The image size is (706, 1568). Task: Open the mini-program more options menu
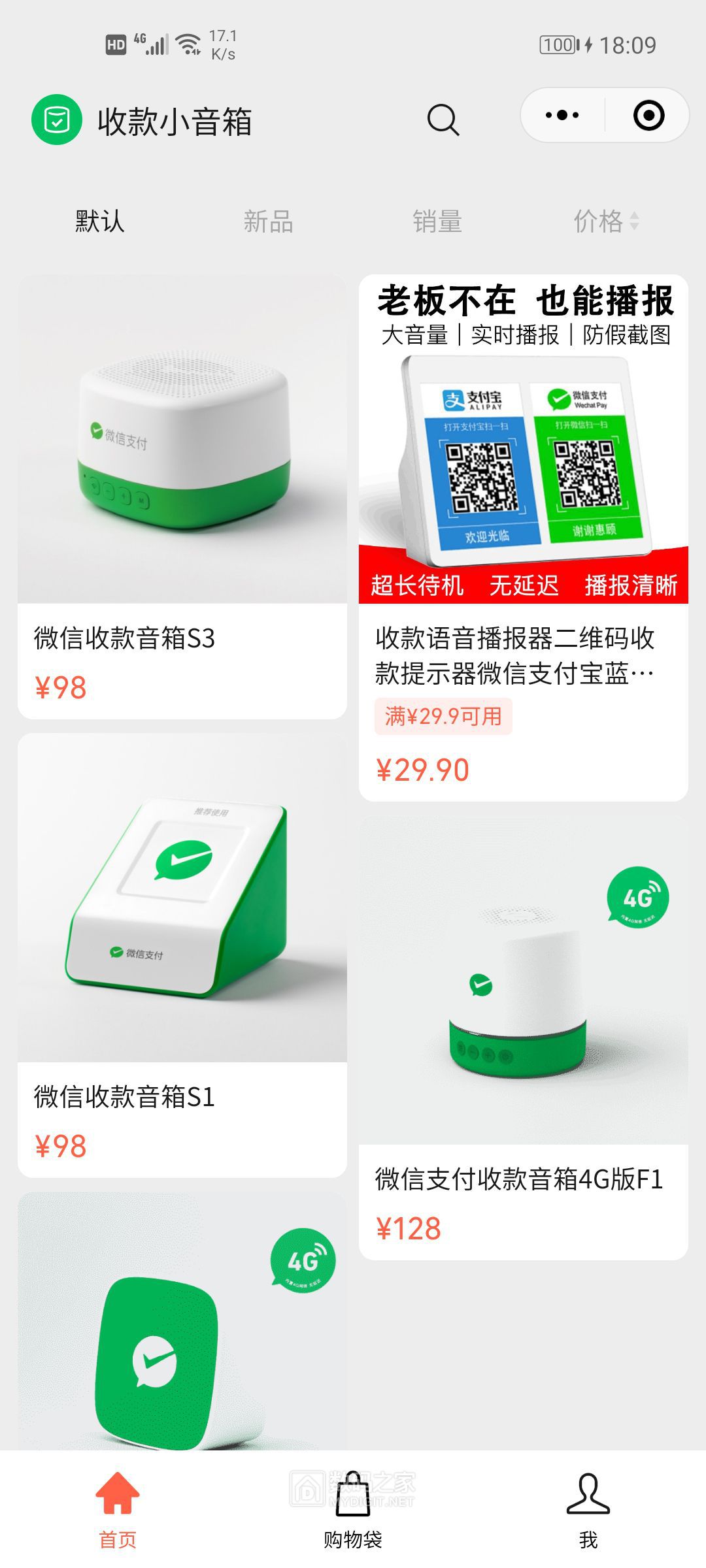tap(561, 114)
